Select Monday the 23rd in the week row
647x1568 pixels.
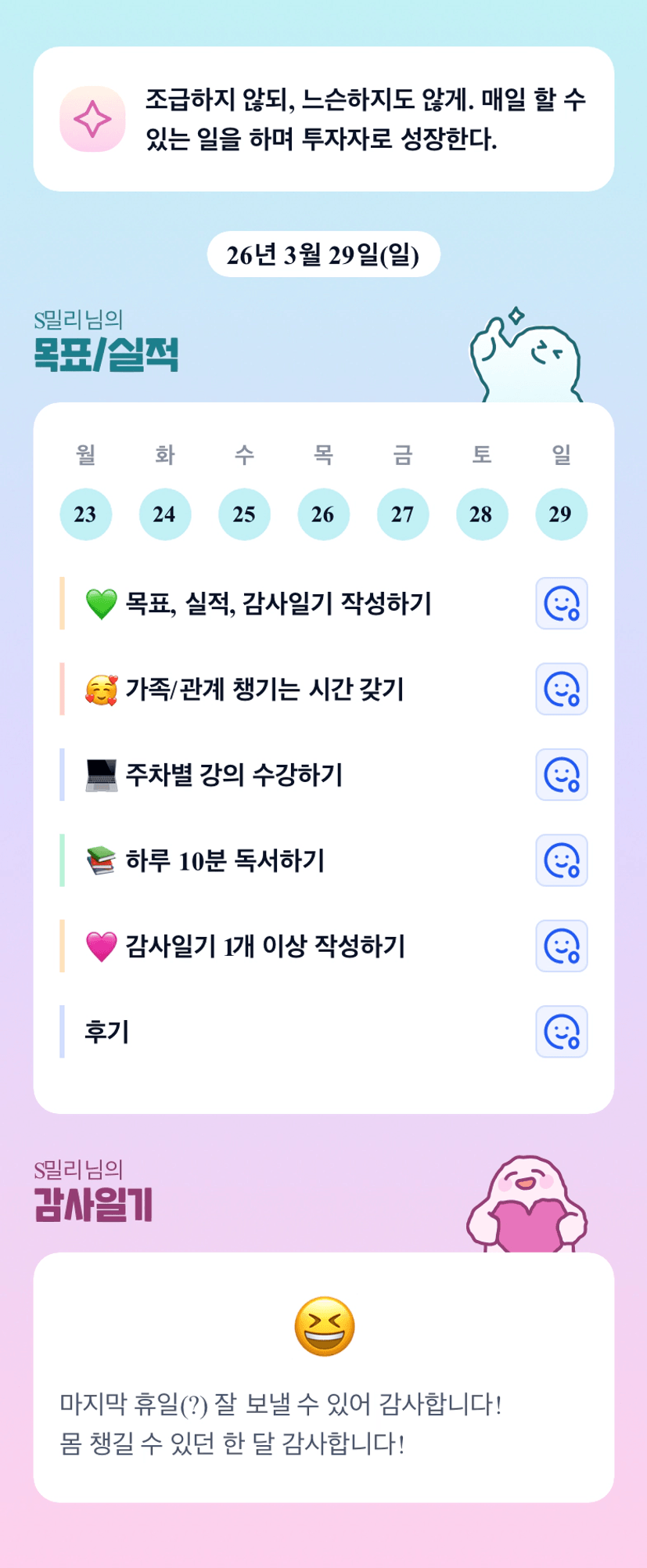pyautogui.click(x=86, y=514)
